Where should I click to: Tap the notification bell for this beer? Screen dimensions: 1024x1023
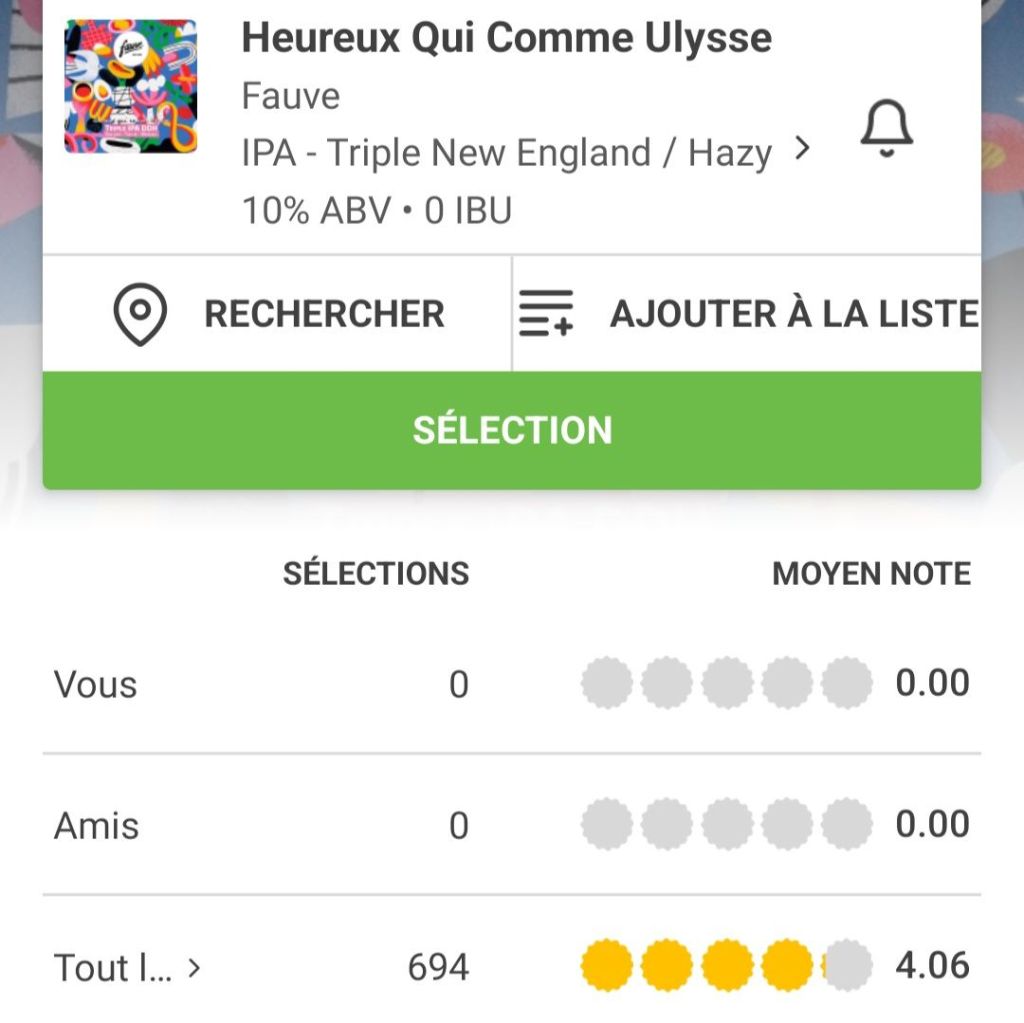point(886,129)
